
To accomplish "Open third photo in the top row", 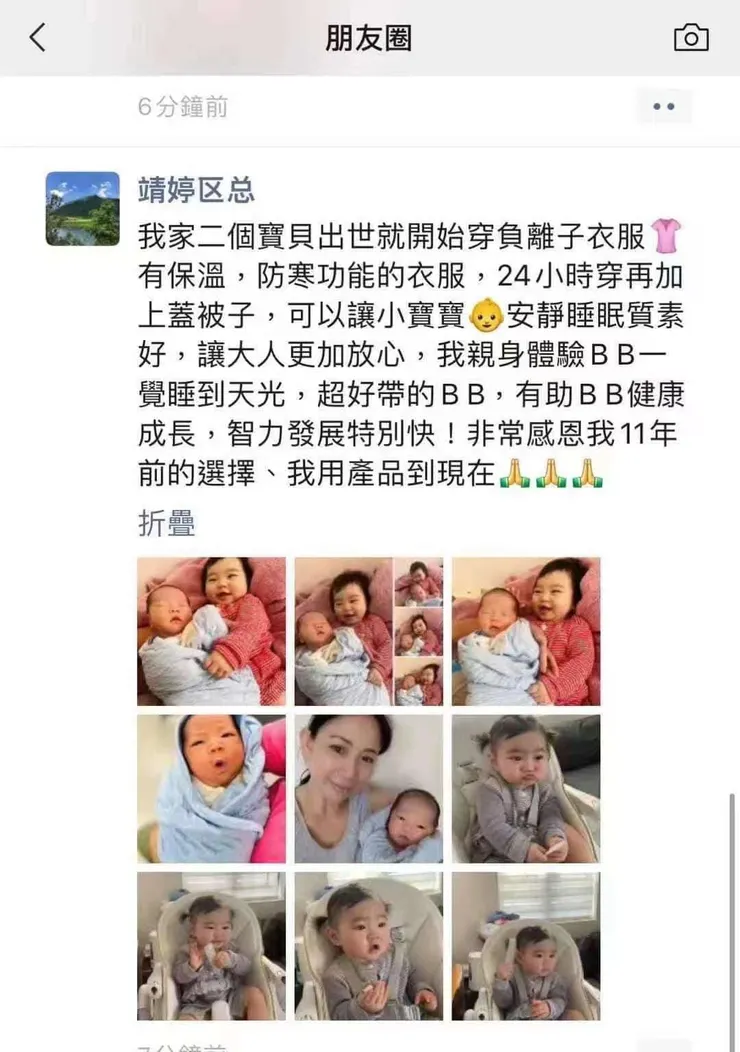I will 526,631.
